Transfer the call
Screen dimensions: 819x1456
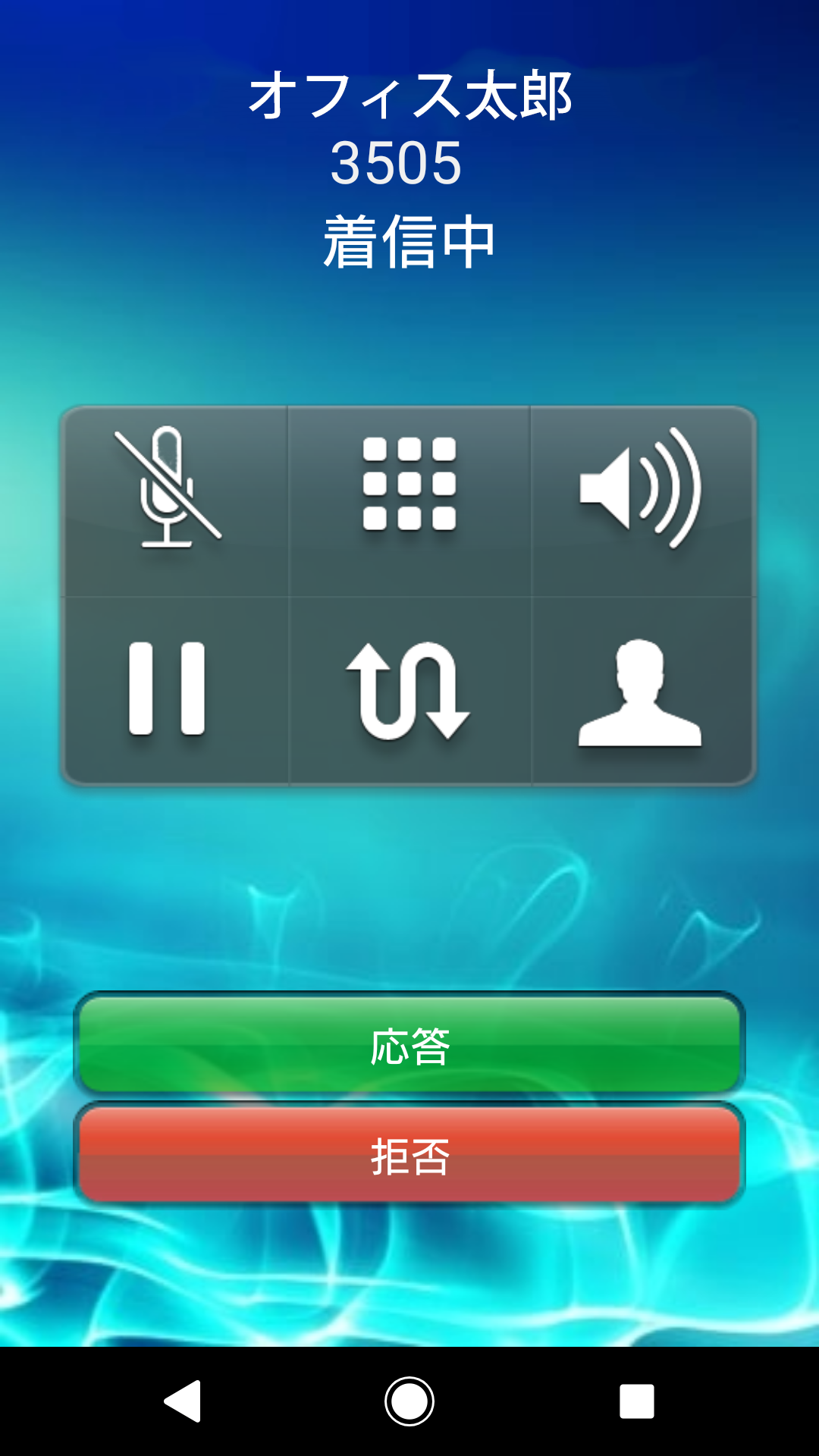tap(409, 690)
